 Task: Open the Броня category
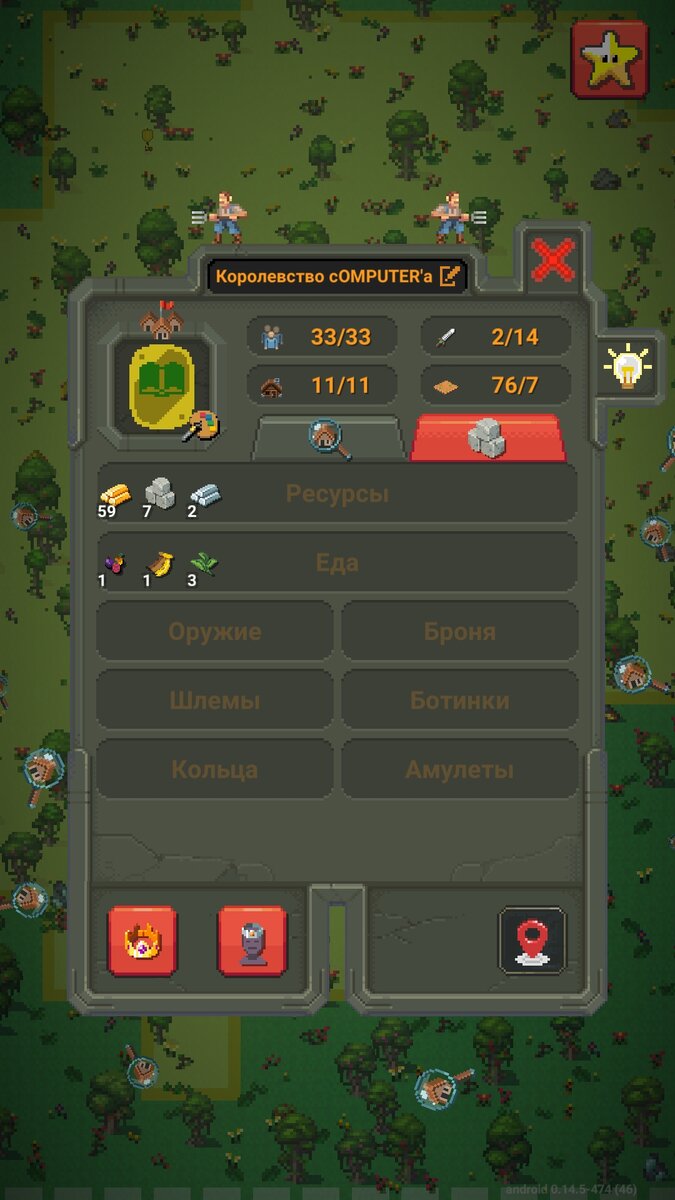(x=459, y=631)
